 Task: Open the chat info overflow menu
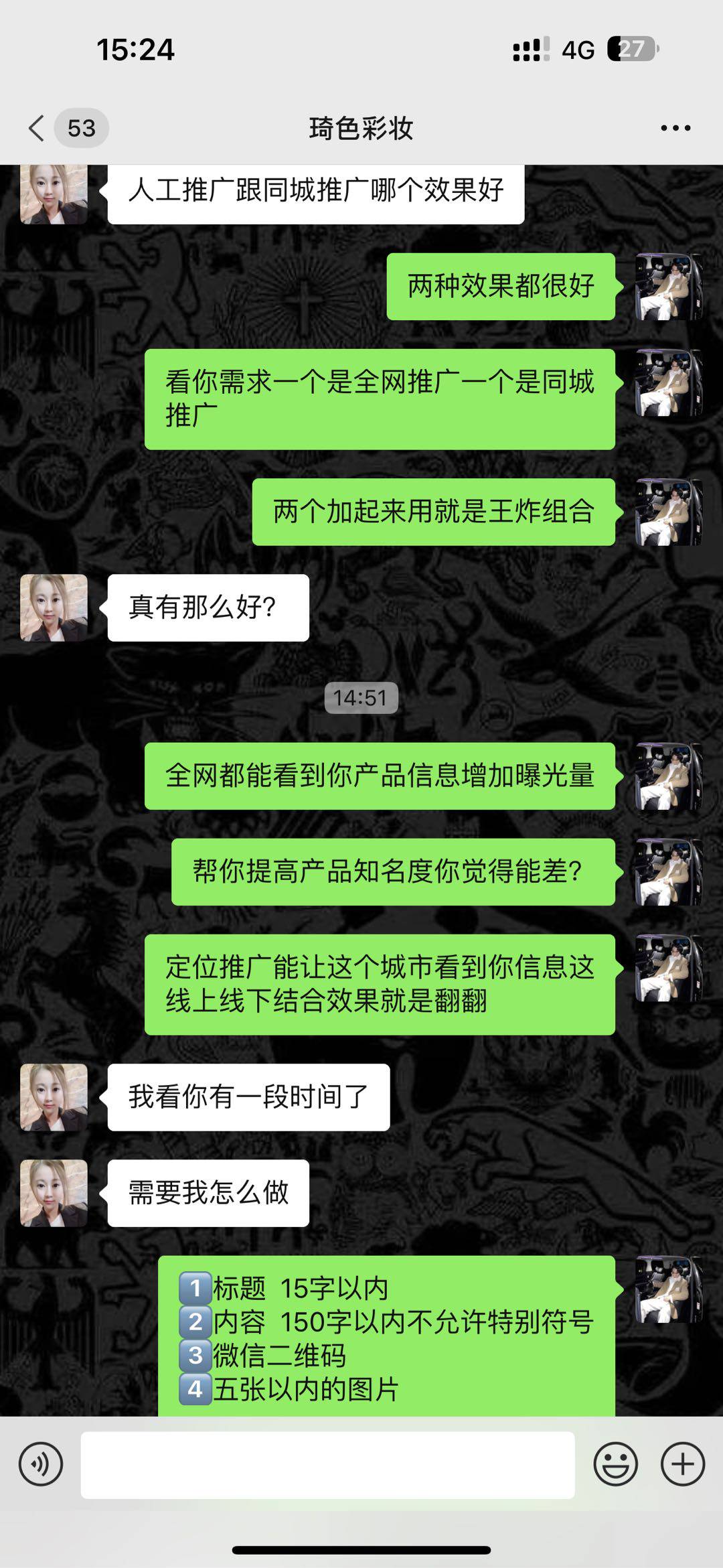coord(675,128)
